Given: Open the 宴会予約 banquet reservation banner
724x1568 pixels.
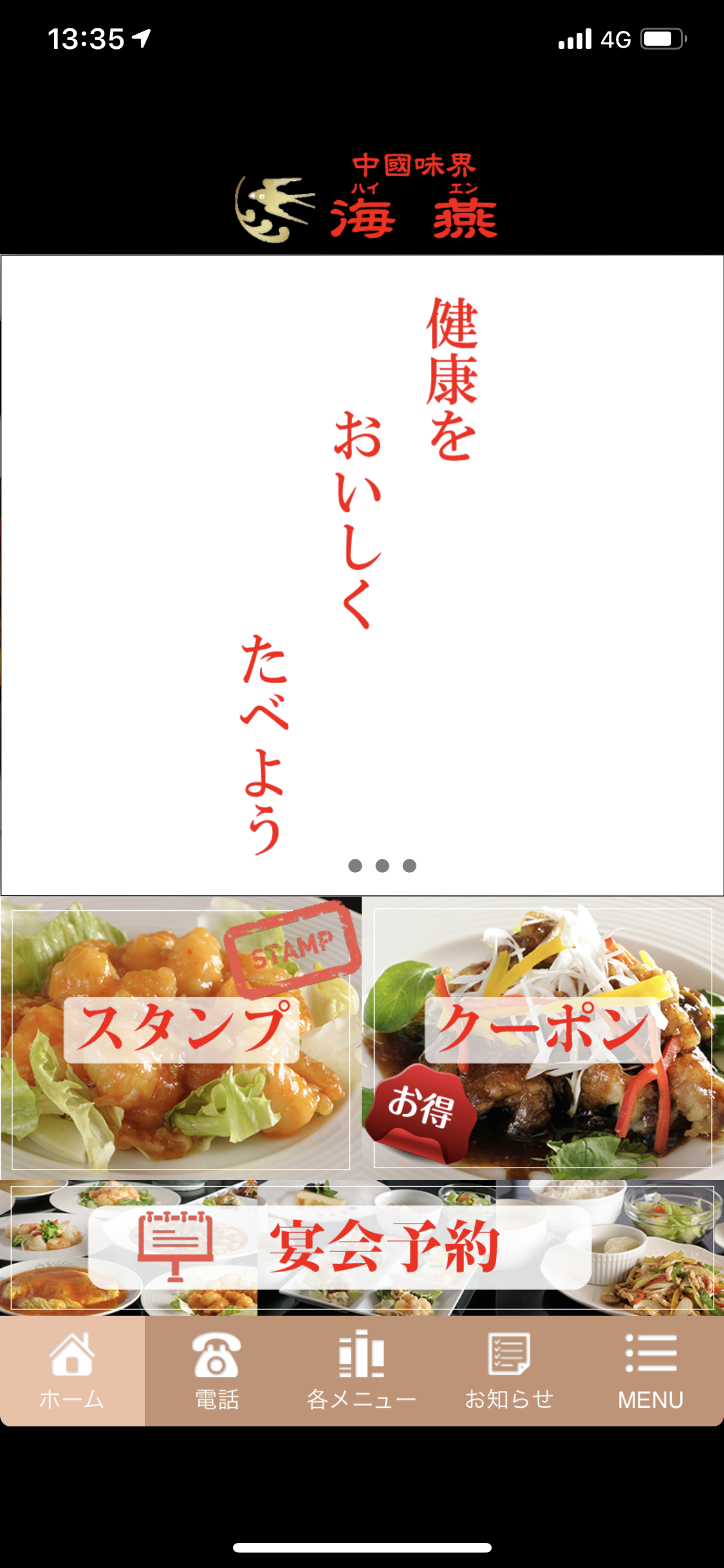Looking at the screenshot, I should tap(362, 1247).
